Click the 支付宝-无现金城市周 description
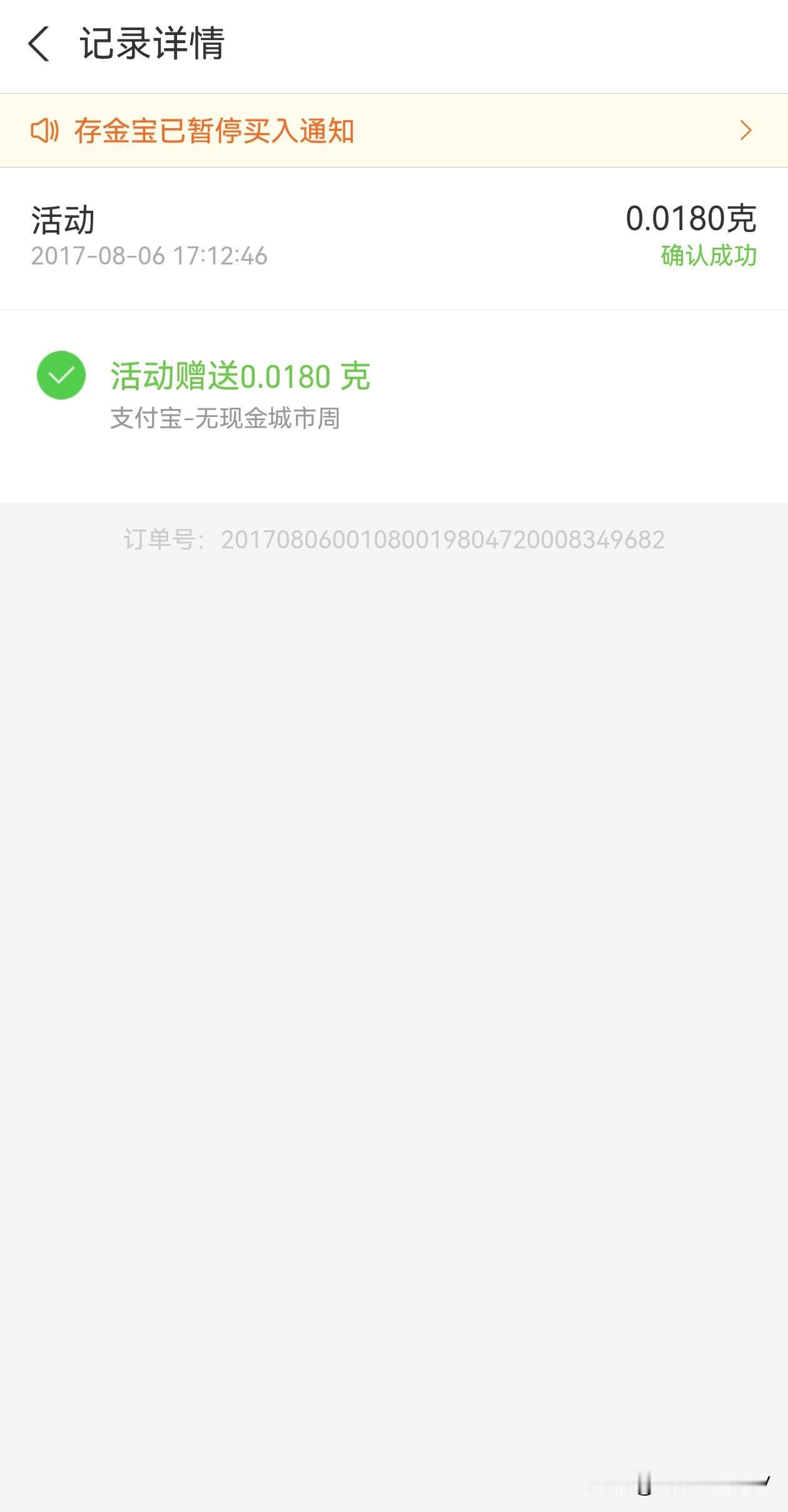This screenshot has height=1512, width=788. pyautogui.click(x=225, y=418)
